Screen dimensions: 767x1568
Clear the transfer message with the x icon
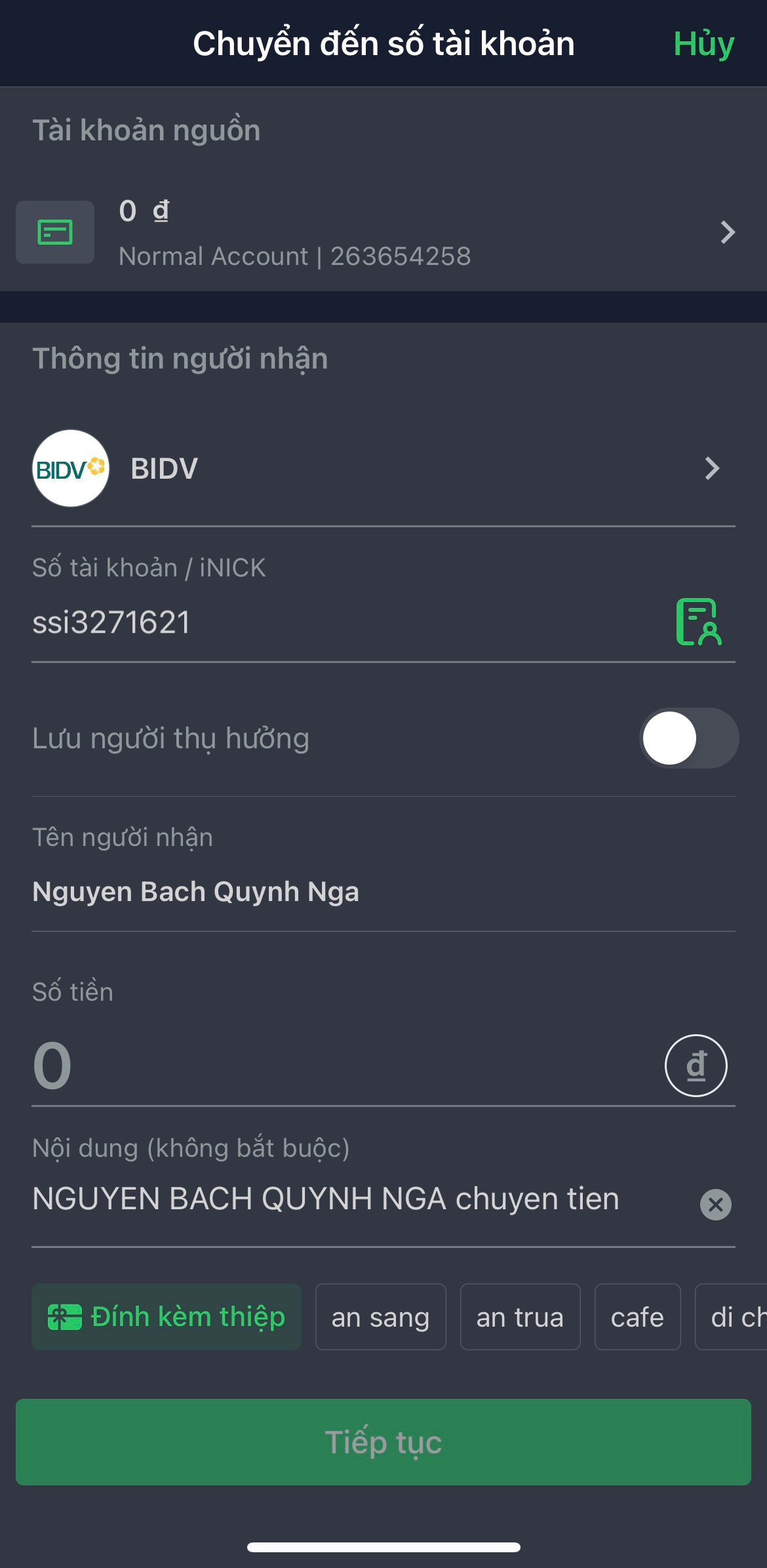point(716,1203)
